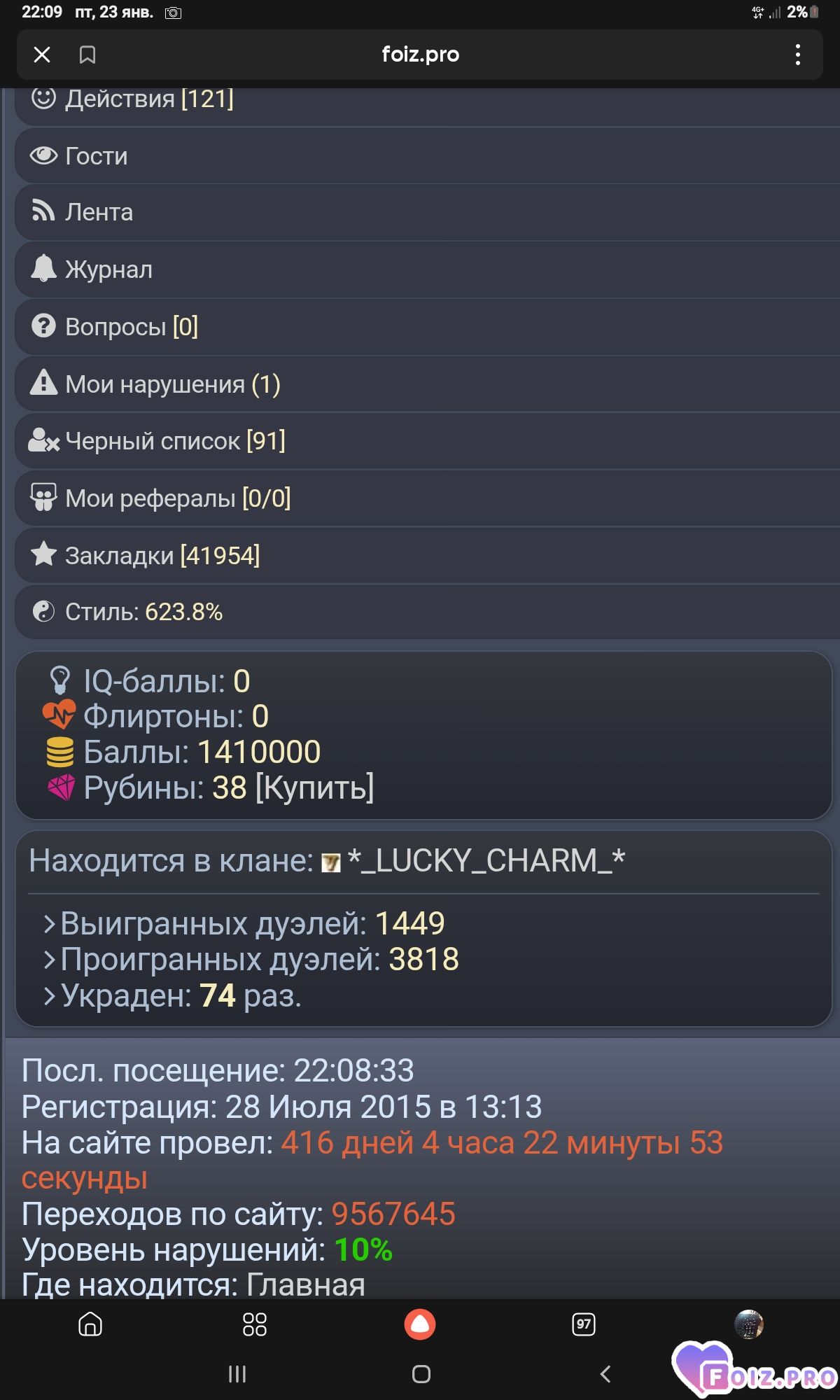Image resolution: width=840 pixels, height=1400 pixels.
Task: Close the browser tab with X
Action: (x=42, y=55)
